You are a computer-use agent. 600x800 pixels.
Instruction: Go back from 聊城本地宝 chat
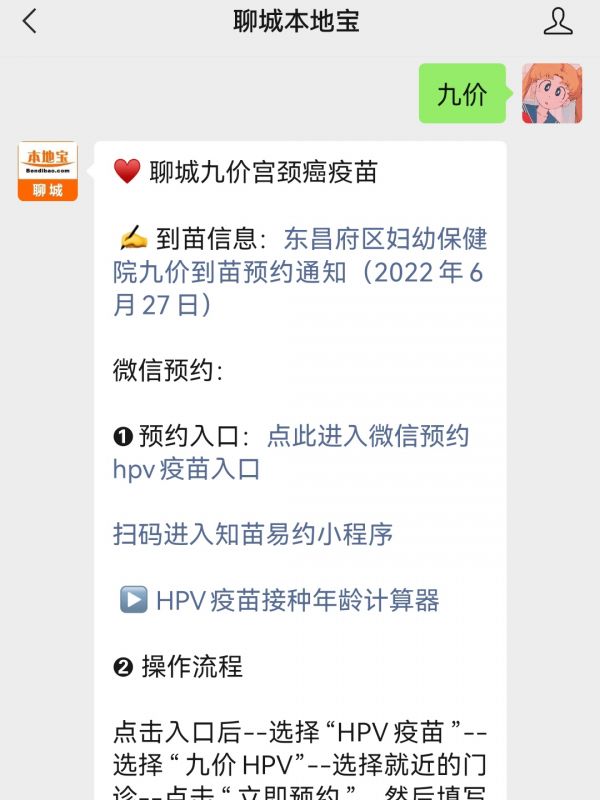(29, 21)
